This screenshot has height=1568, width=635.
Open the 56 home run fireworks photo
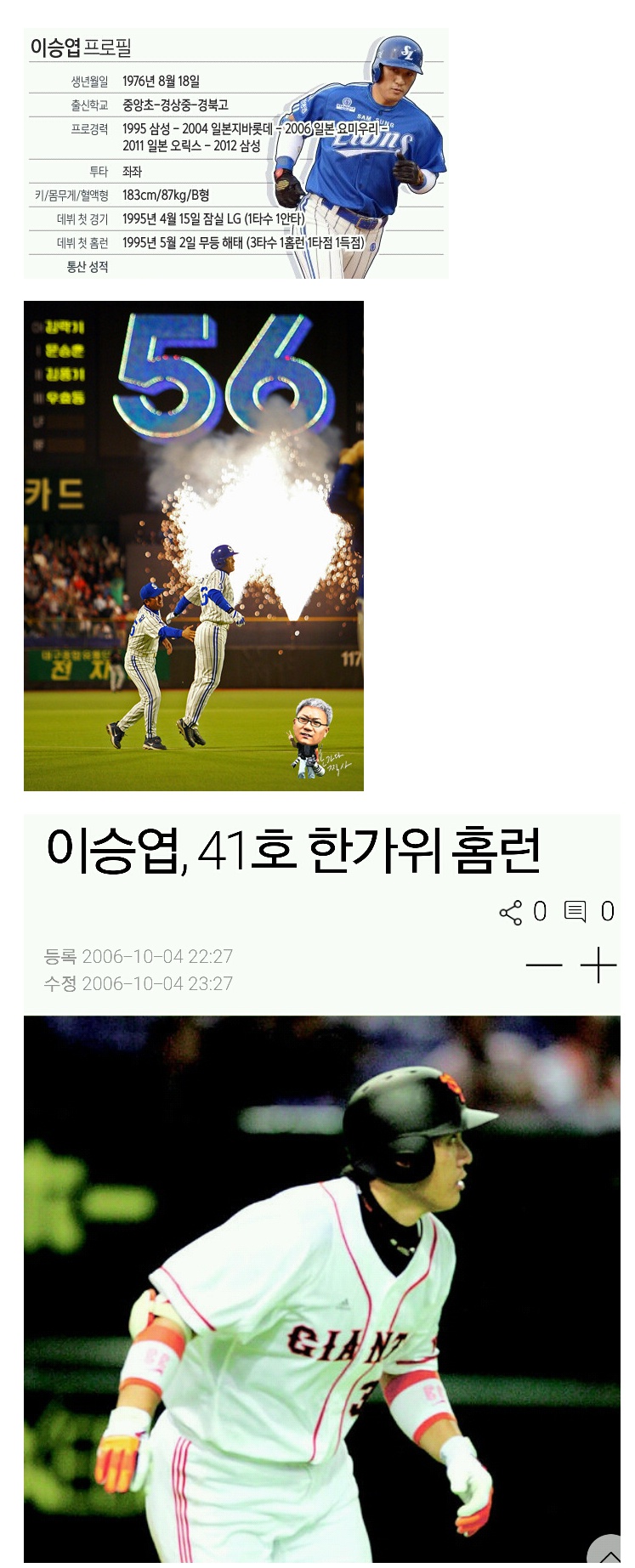coord(194,546)
